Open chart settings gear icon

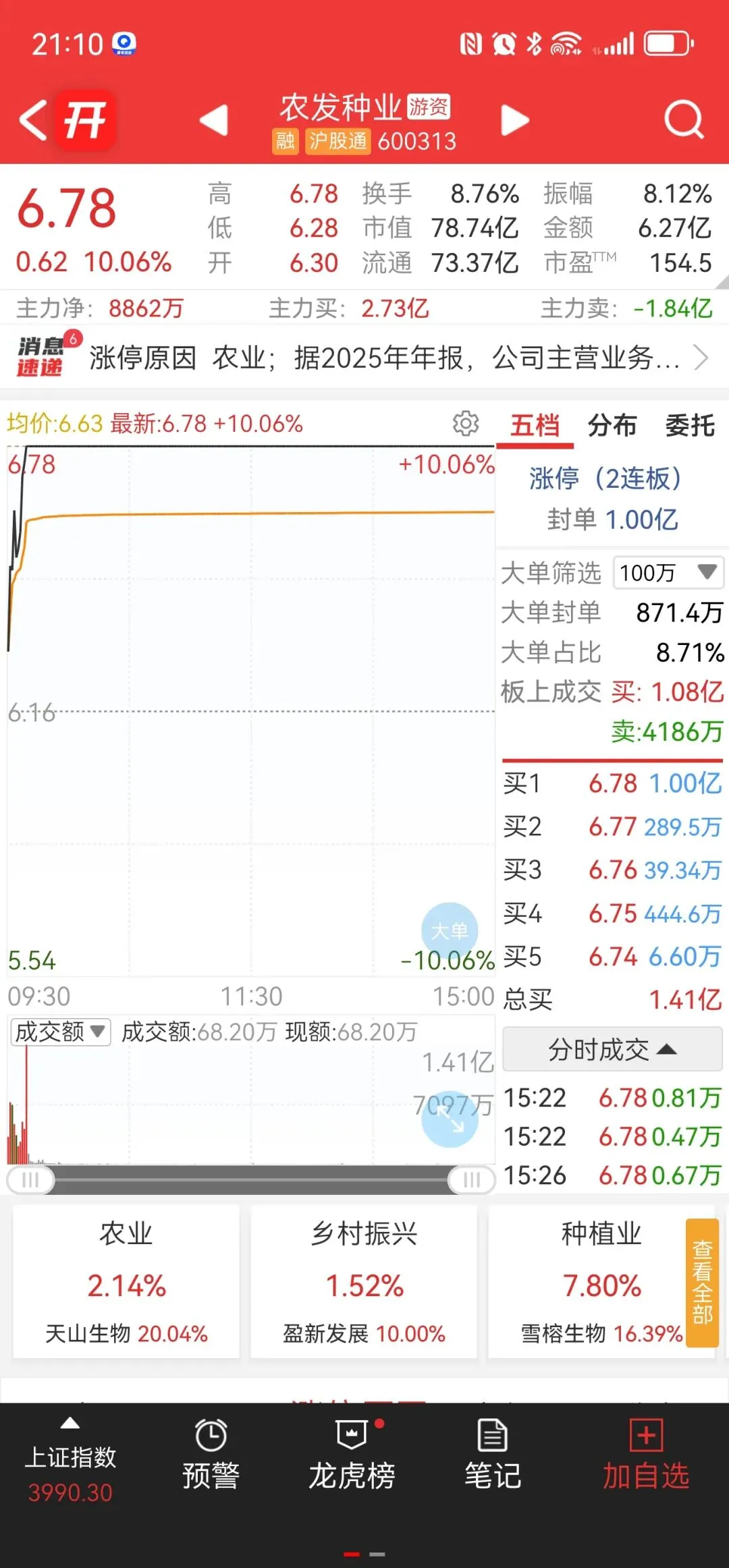pos(466,424)
